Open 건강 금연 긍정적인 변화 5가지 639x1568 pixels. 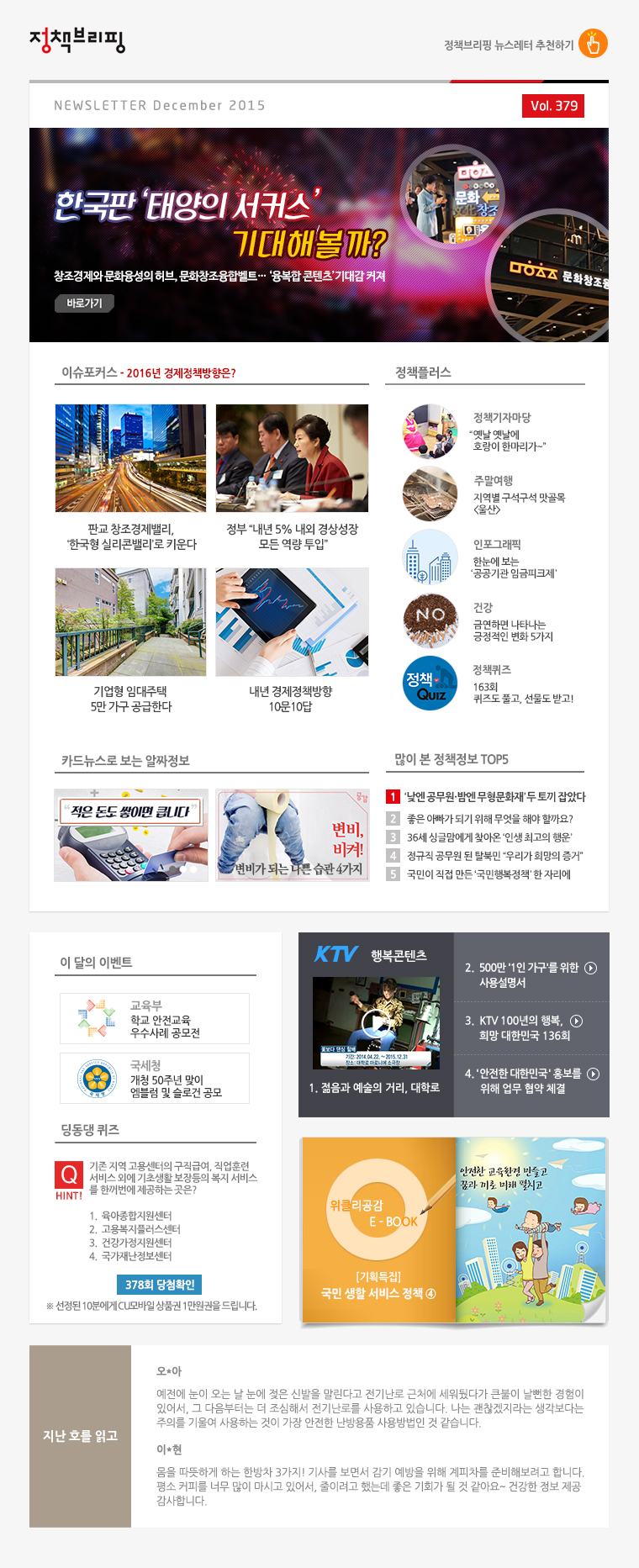pos(512,622)
